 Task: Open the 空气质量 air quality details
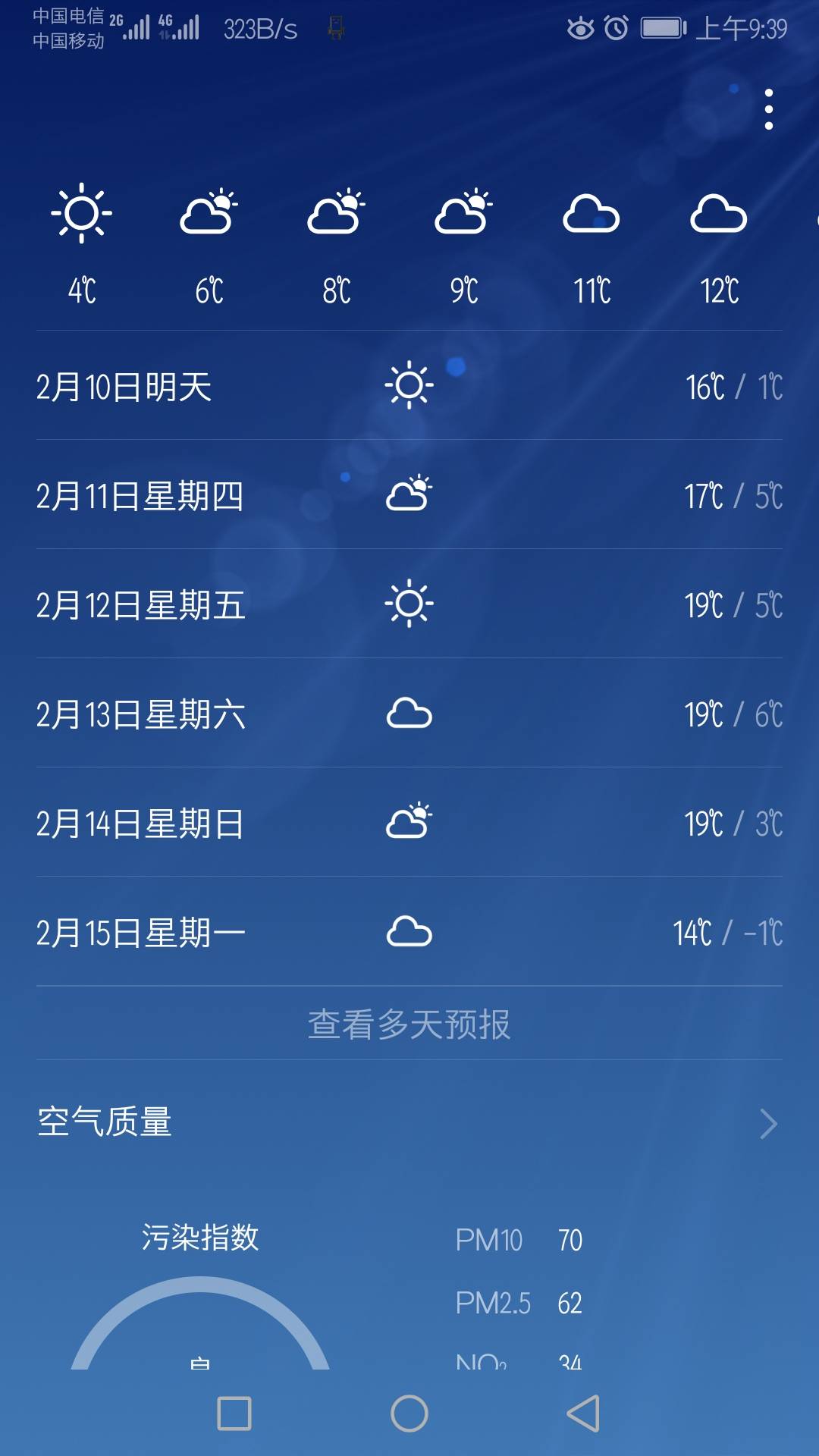409,1122
